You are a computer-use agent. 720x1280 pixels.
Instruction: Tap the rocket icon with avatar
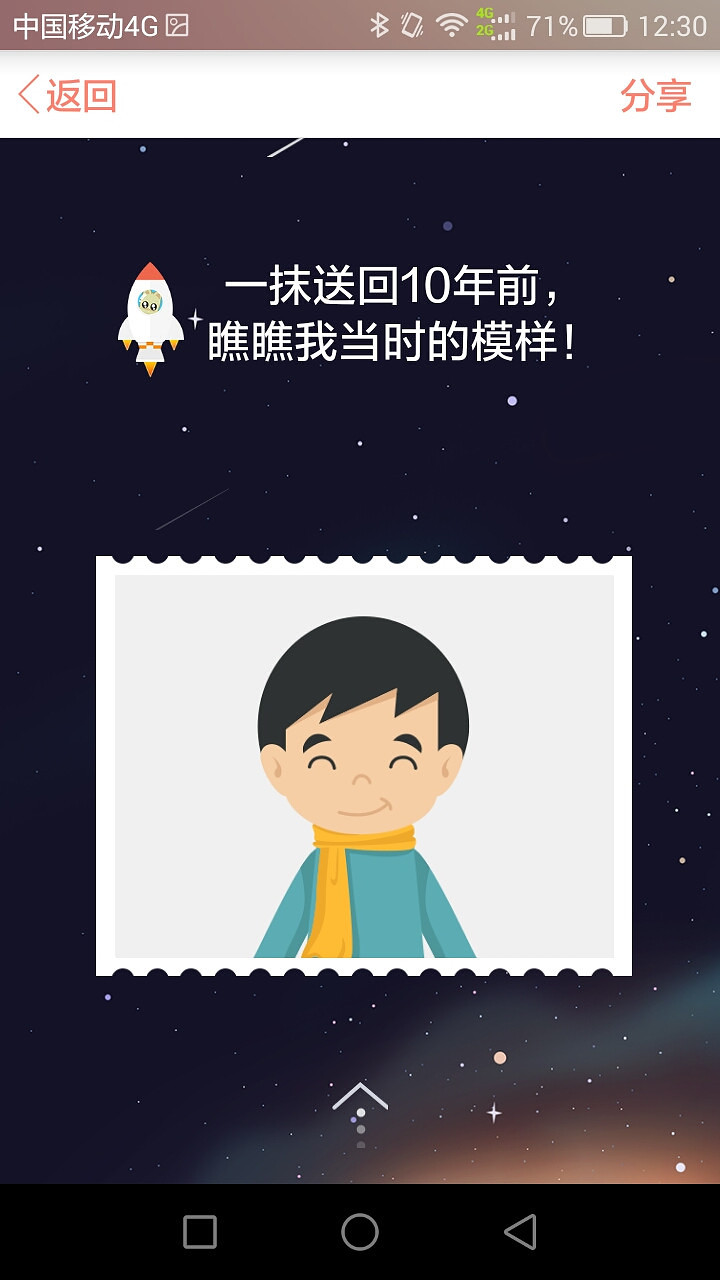click(x=150, y=317)
